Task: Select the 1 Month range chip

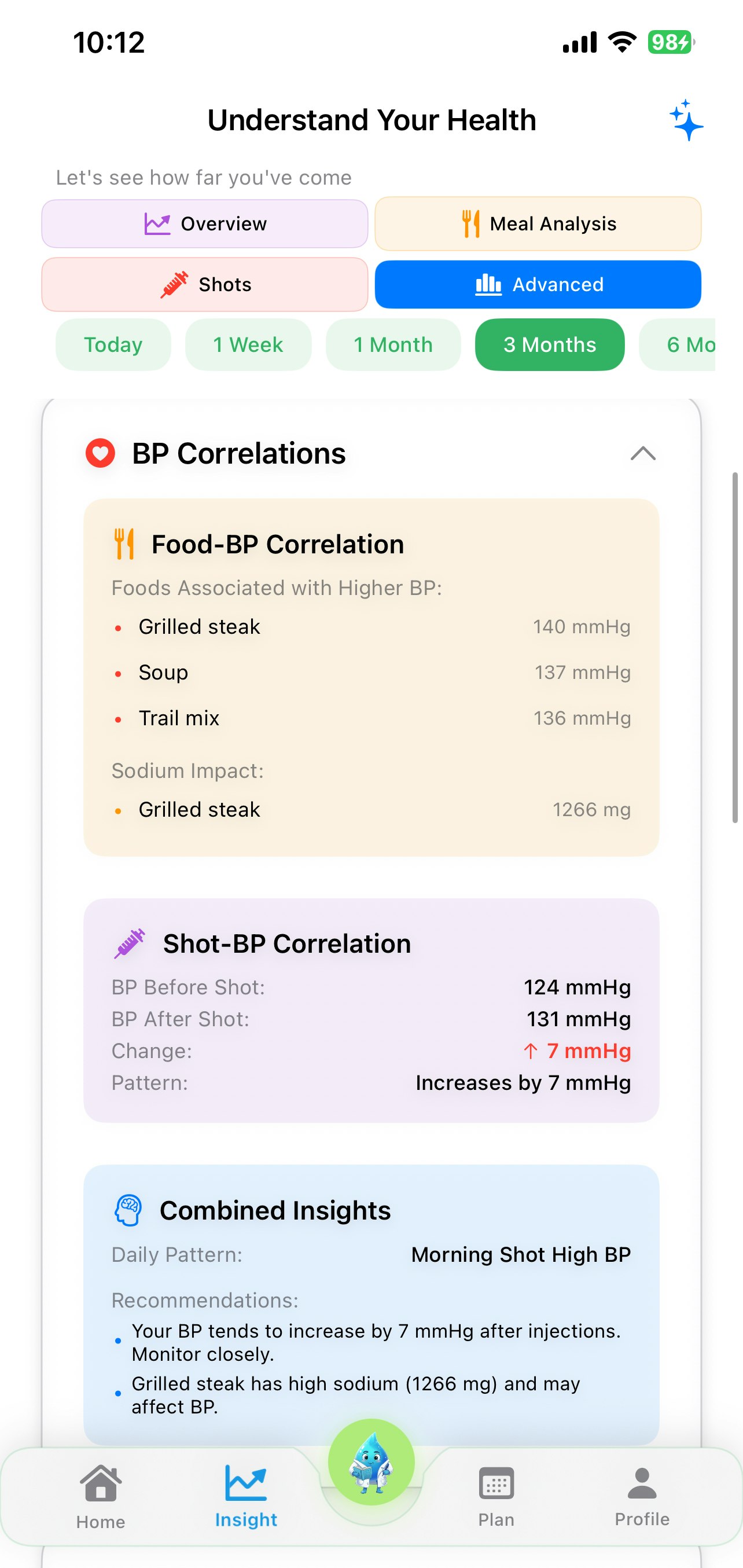Action: (x=393, y=344)
